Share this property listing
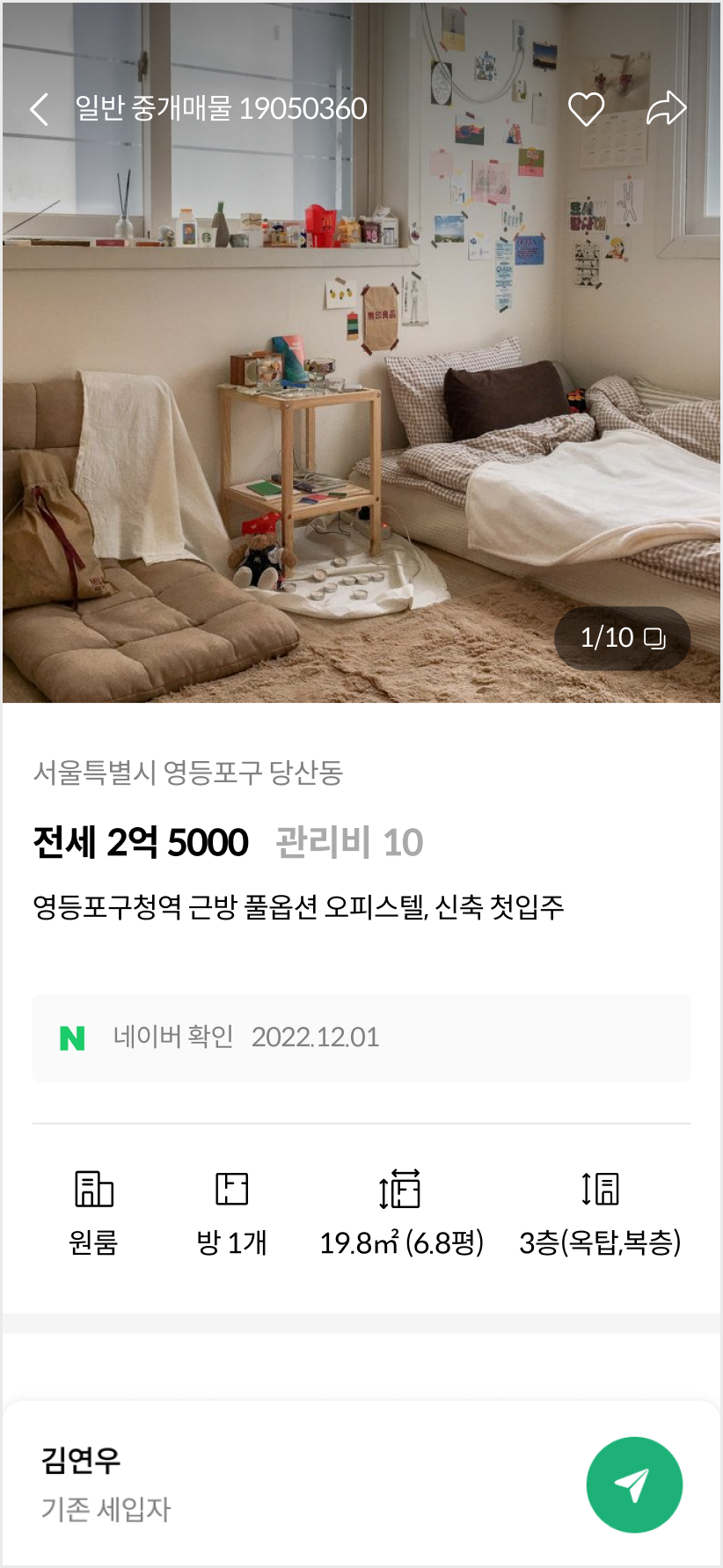Screen dimensions: 723x1568 [x=666, y=109]
